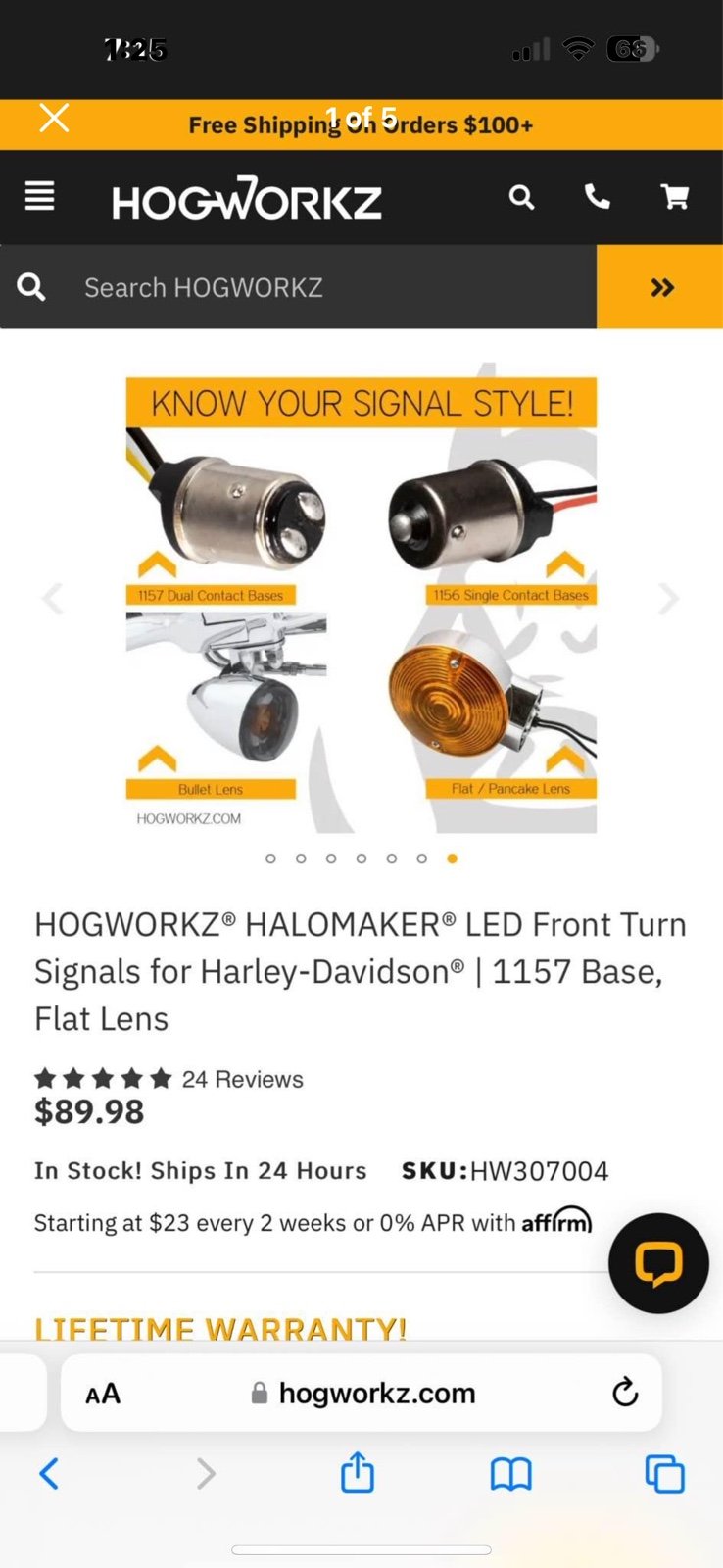Tap the hogworkz.com address bar
The width and height of the screenshot is (723, 1568).
pyautogui.click(x=361, y=1393)
